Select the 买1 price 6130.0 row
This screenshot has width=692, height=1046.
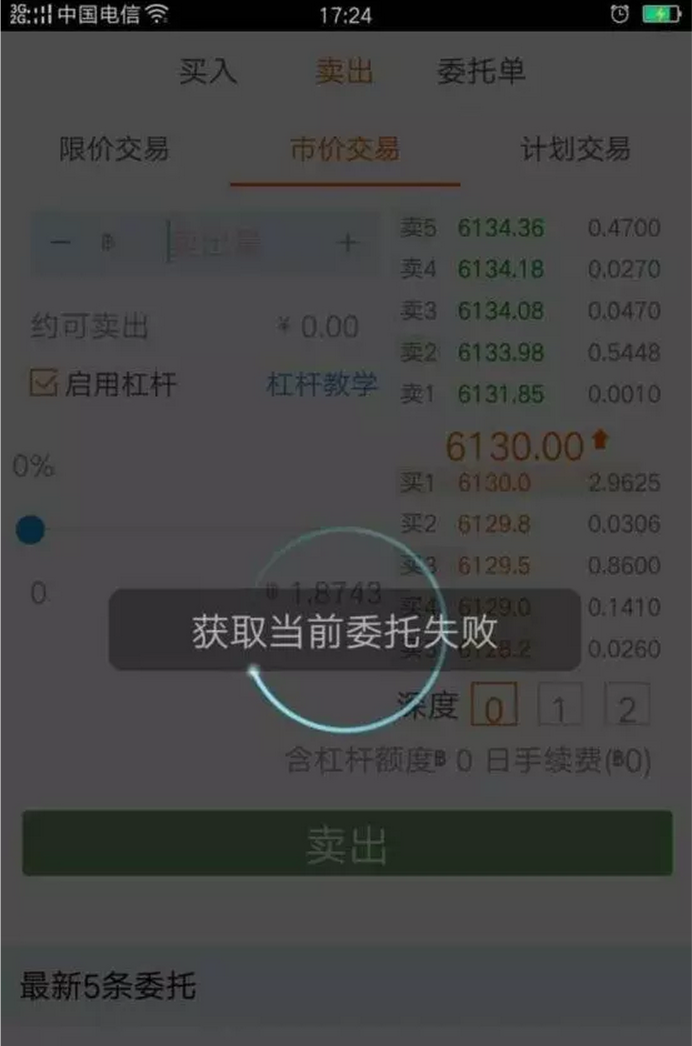pyautogui.click(x=530, y=483)
